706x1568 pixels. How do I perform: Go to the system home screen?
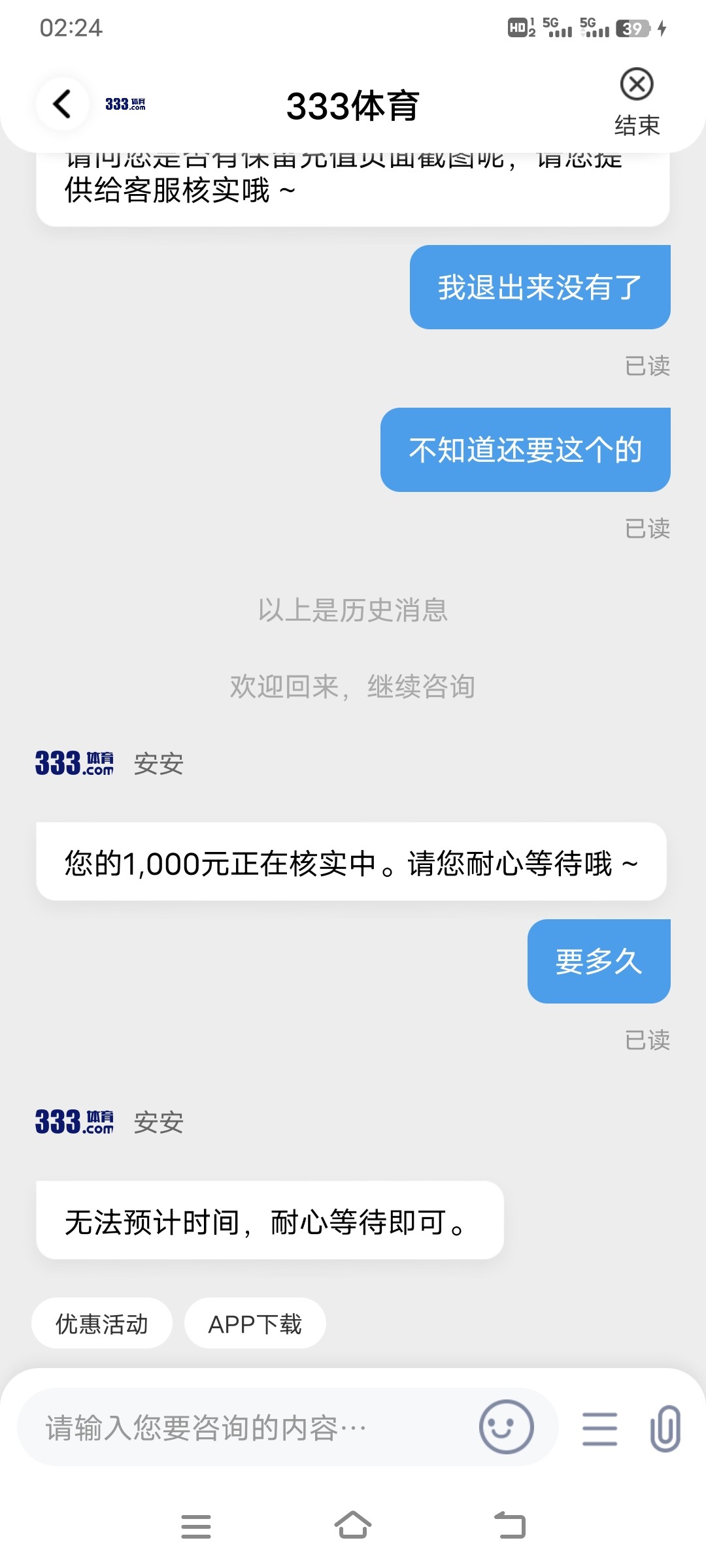(x=353, y=1526)
